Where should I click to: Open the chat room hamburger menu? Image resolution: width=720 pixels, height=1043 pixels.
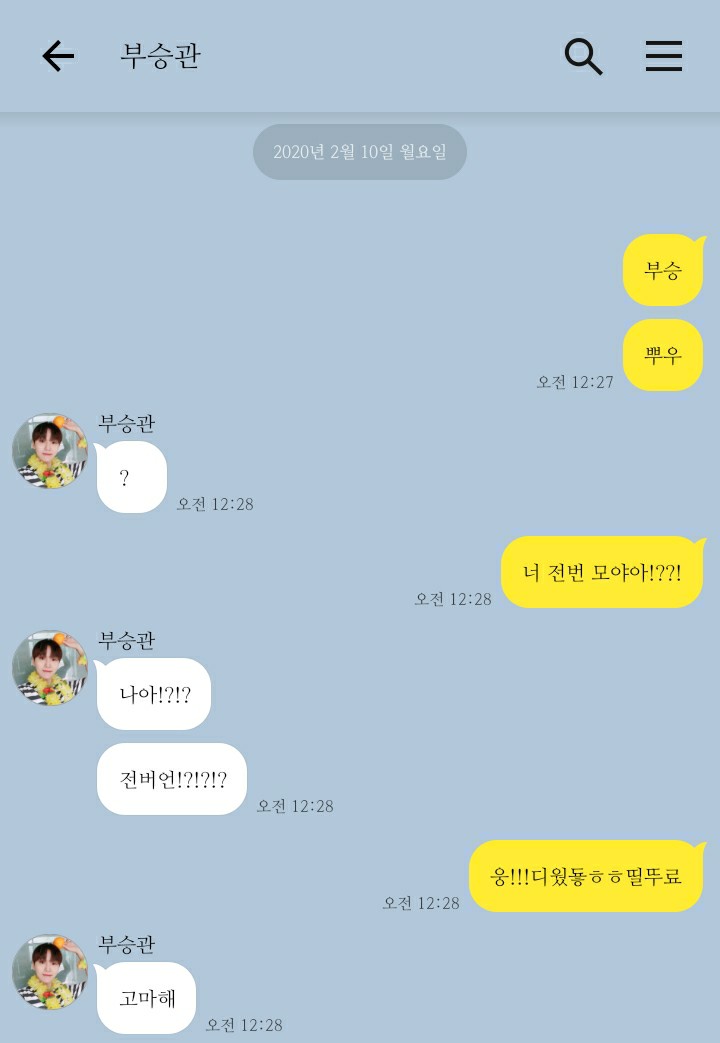point(663,57)
